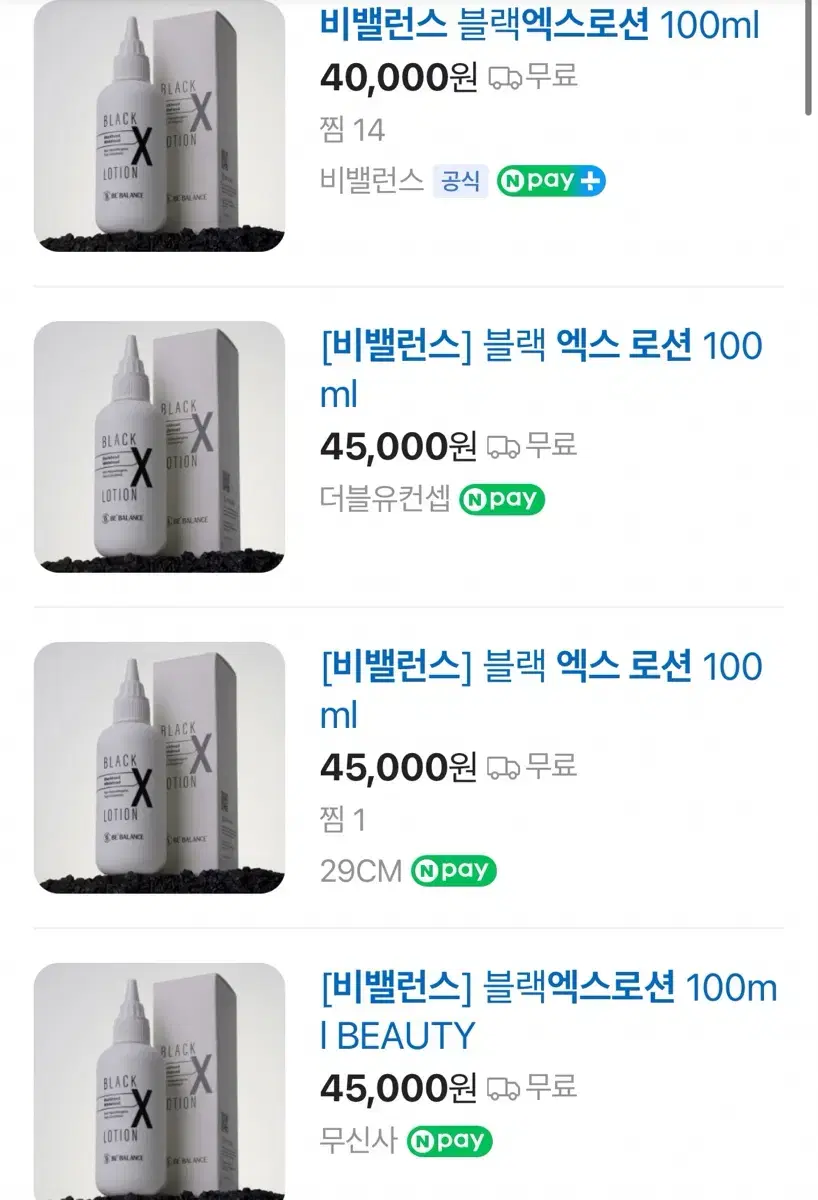Tap the product image of the 비밸런스 공식 listing
Viewport: 818px width, 1200px height.
159,126
